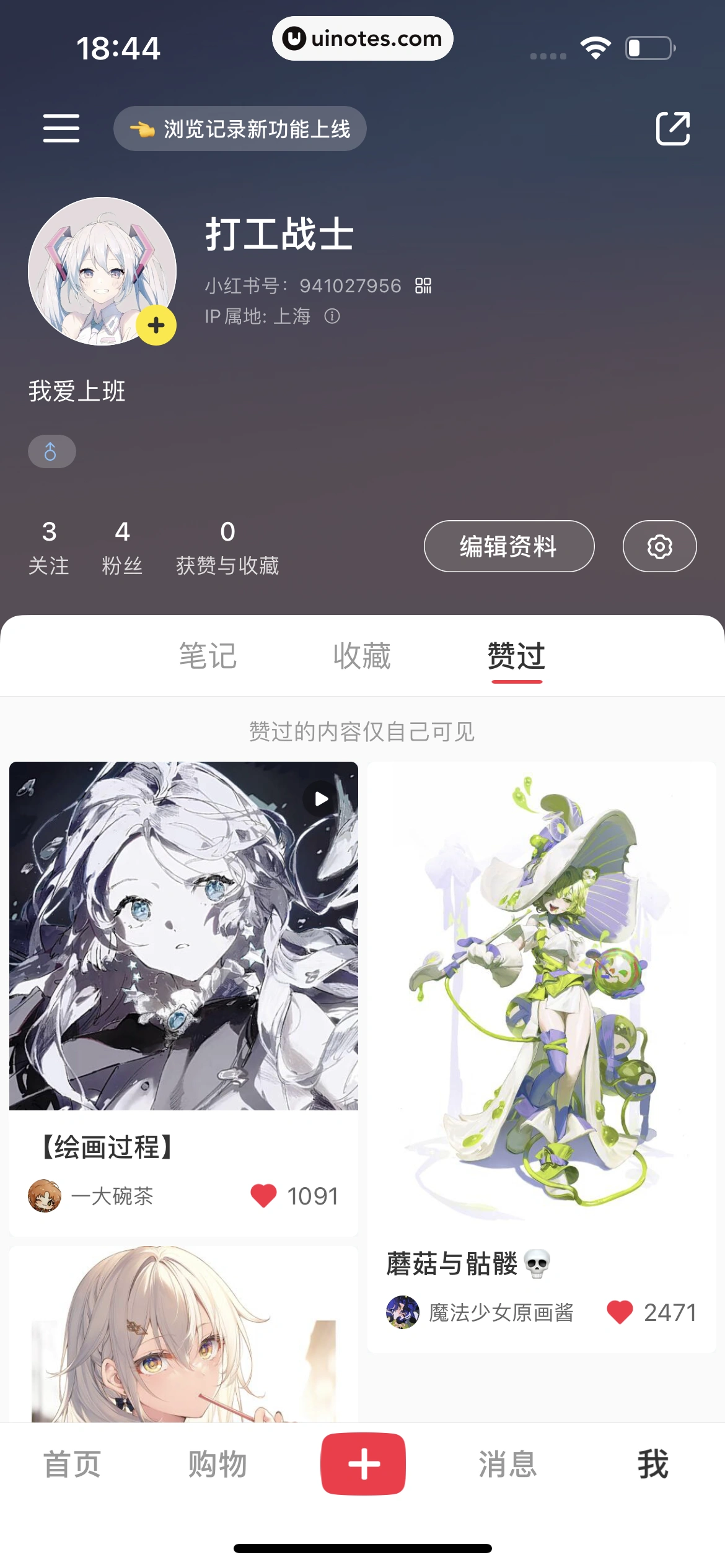Switch to the 笔记 tab
Image resolution: width=725 pixels, height=1568 pixels.
(208, 656)
